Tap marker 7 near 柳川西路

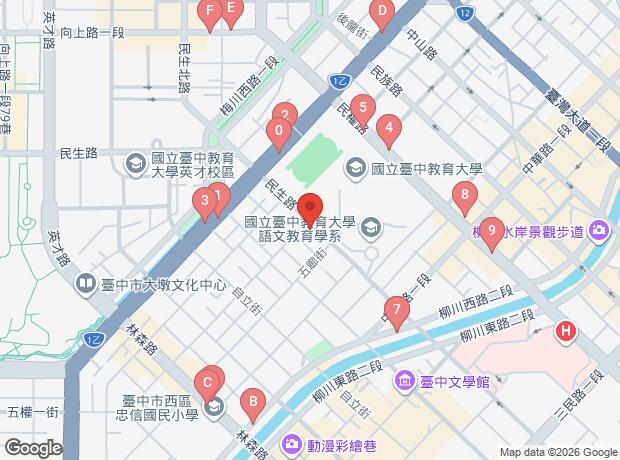click(397, 311)
